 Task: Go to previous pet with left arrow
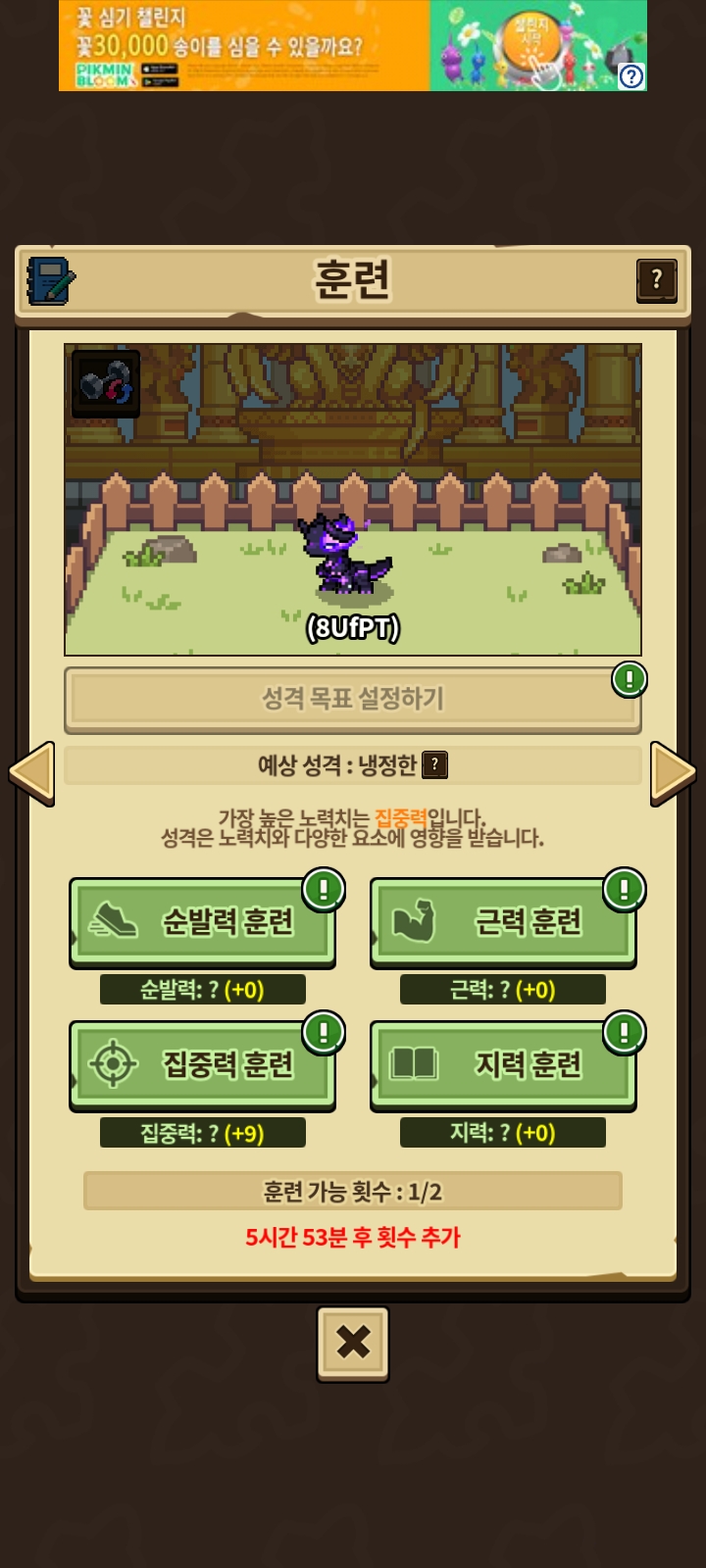[31, 774]
